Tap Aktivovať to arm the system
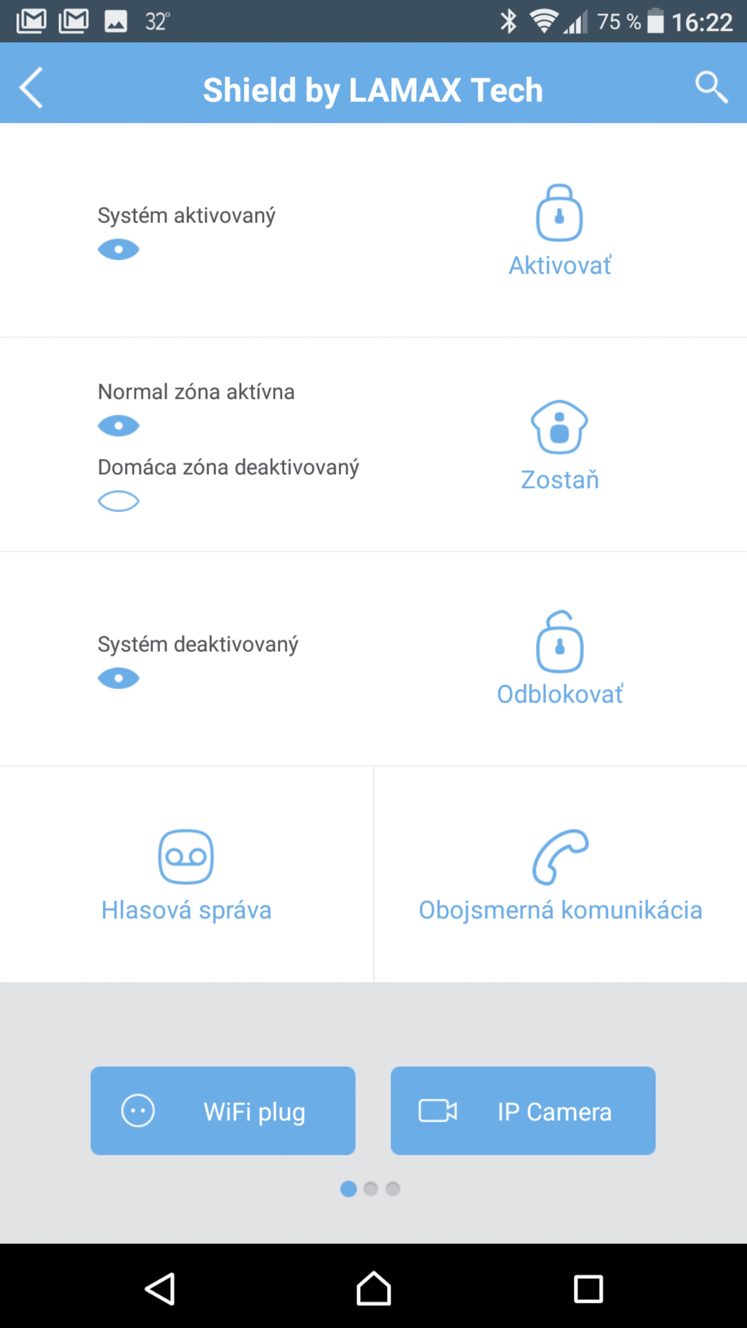This screenshot has height=1328, width=747. click(560, 231)
